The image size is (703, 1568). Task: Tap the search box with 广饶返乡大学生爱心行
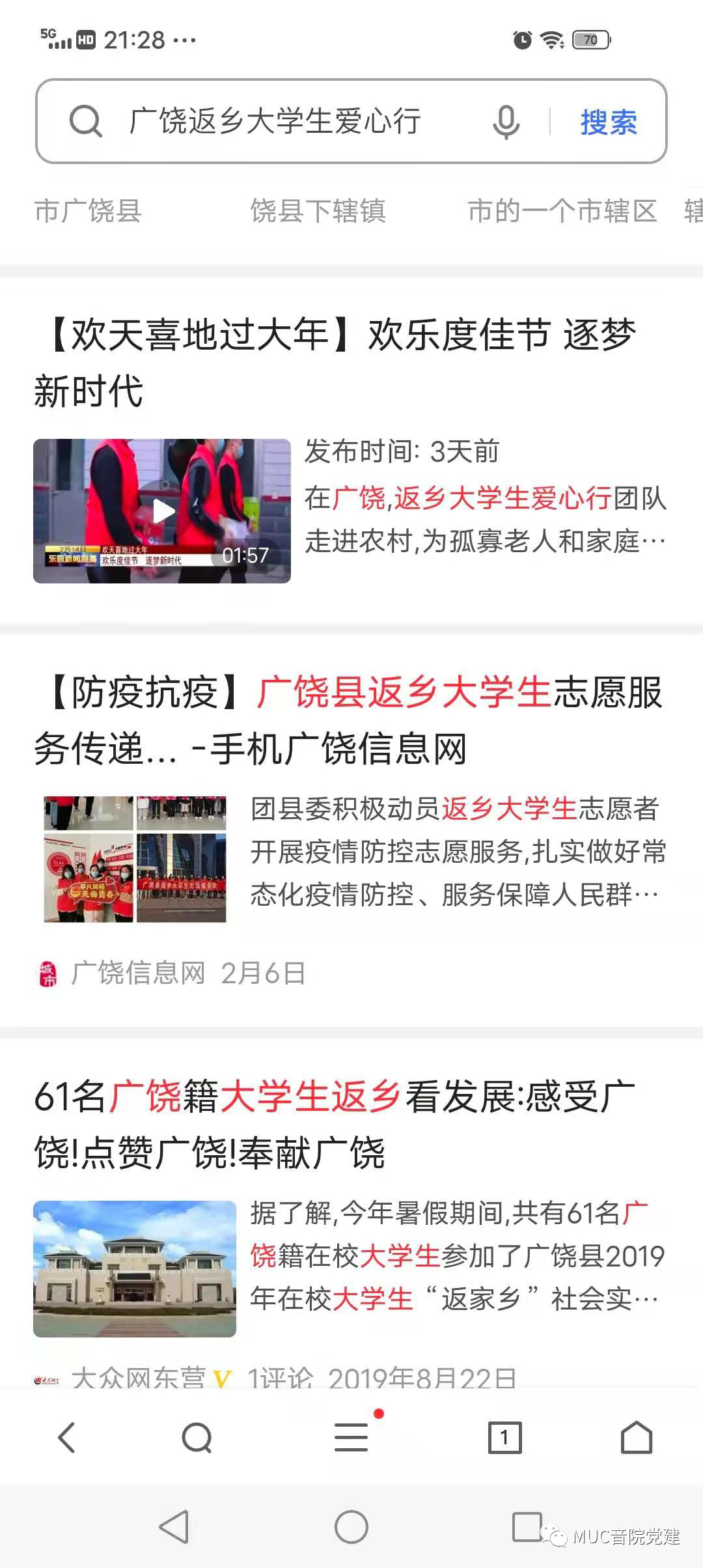273,121
